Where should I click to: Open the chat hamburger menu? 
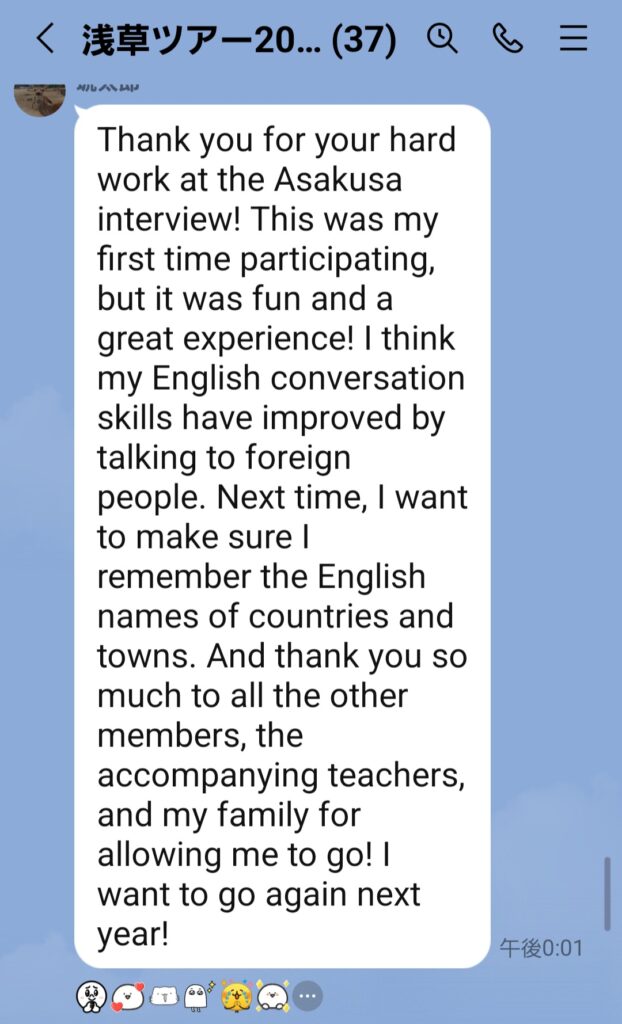click(x=573, y=39)
